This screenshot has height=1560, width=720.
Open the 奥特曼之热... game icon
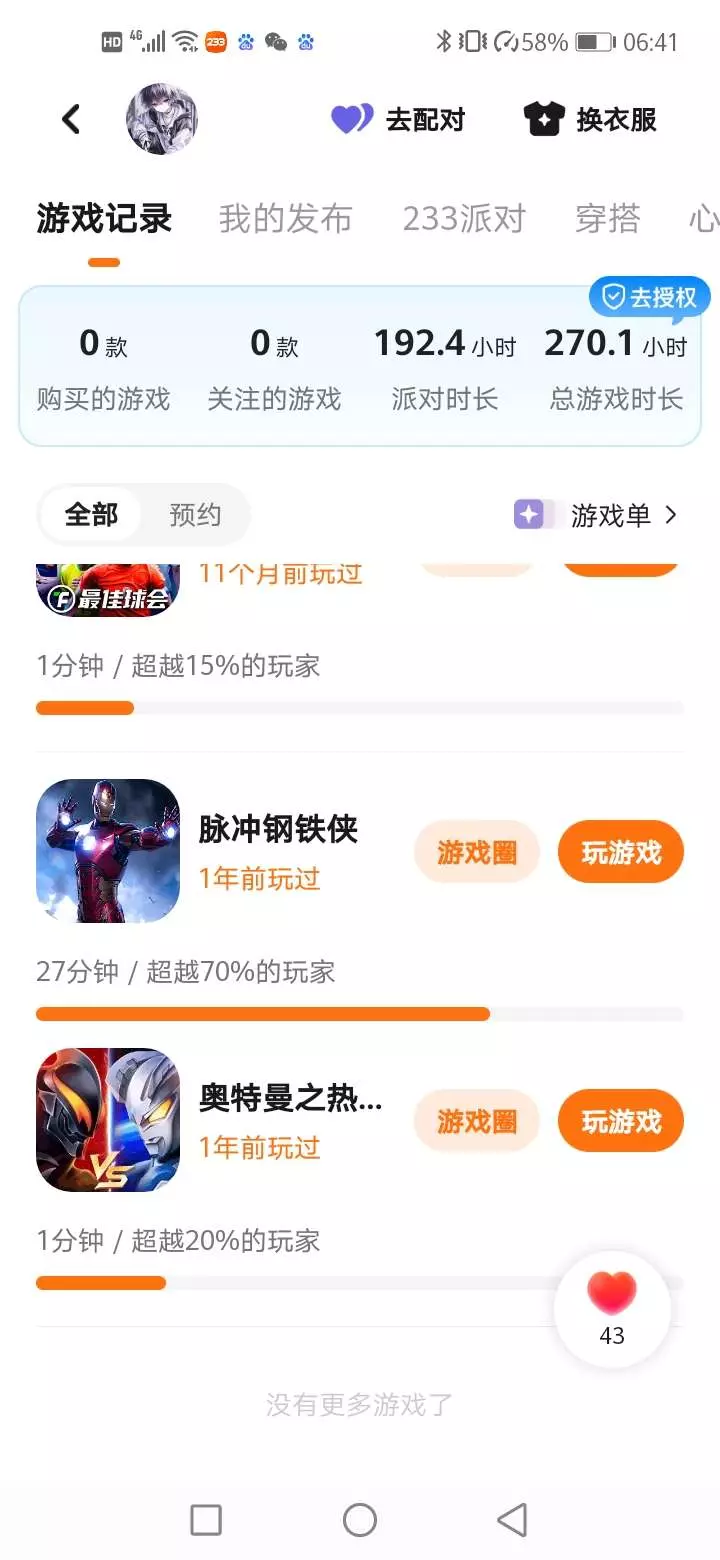(108, 1120)
